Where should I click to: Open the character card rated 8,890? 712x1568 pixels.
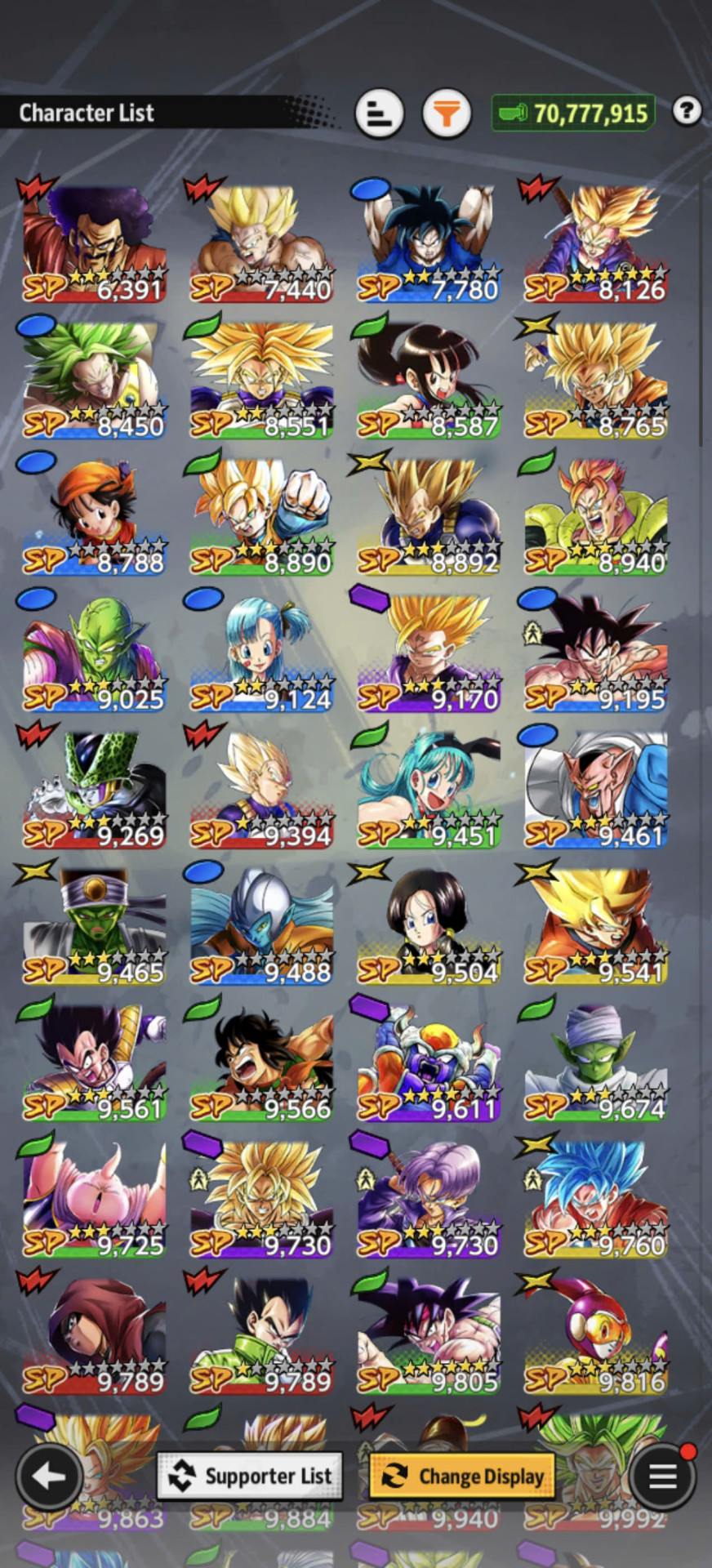tap(261, 516)
